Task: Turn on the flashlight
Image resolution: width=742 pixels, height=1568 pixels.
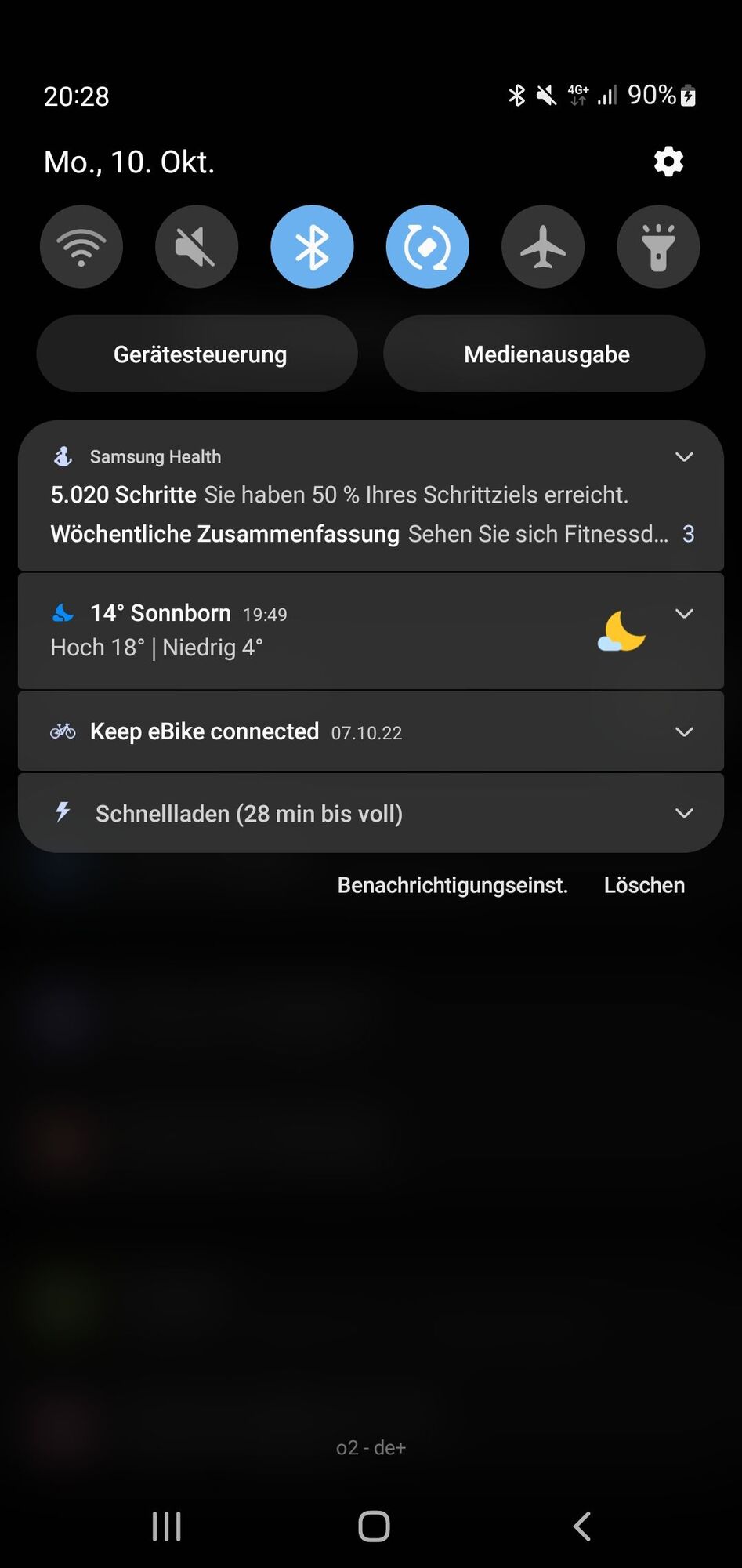Action: [x=658, y=247]
